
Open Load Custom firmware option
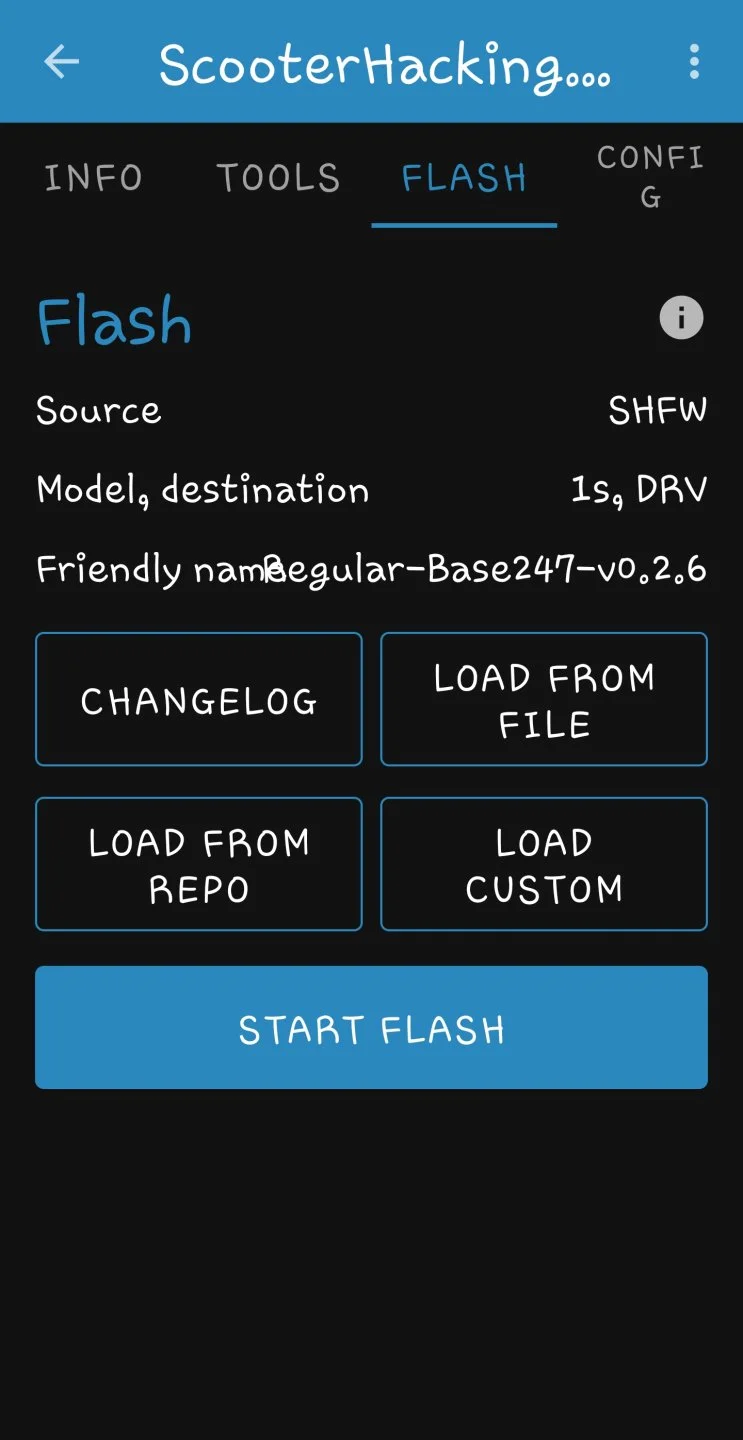(x=544, y=865)
